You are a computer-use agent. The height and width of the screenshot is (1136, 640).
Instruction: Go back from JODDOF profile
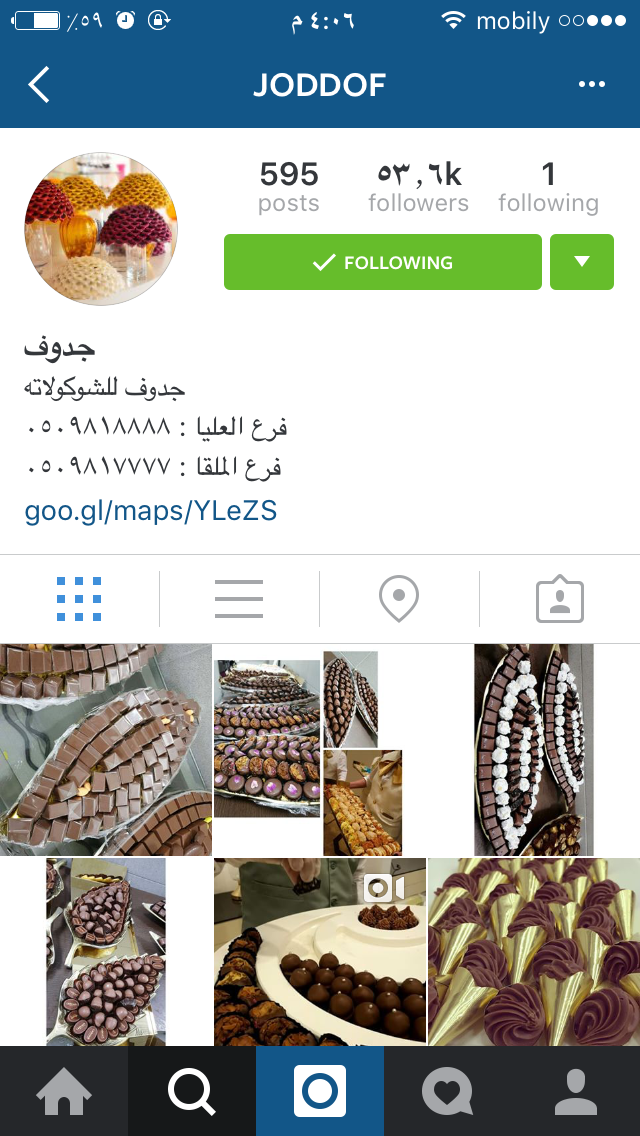(39, 85)
